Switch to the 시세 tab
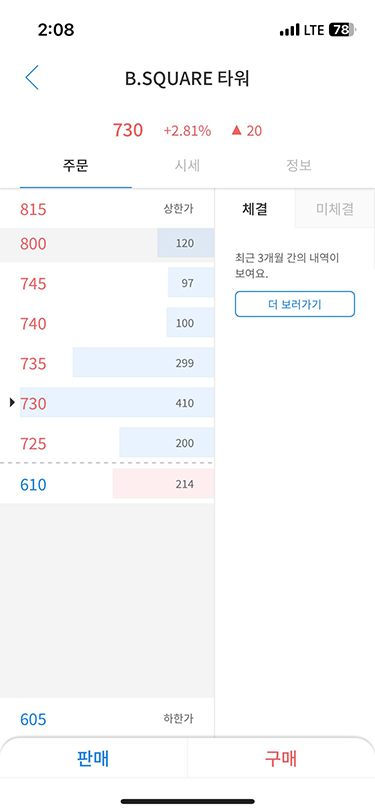Screen dimensions: 375x812 (x=187, y=166)
